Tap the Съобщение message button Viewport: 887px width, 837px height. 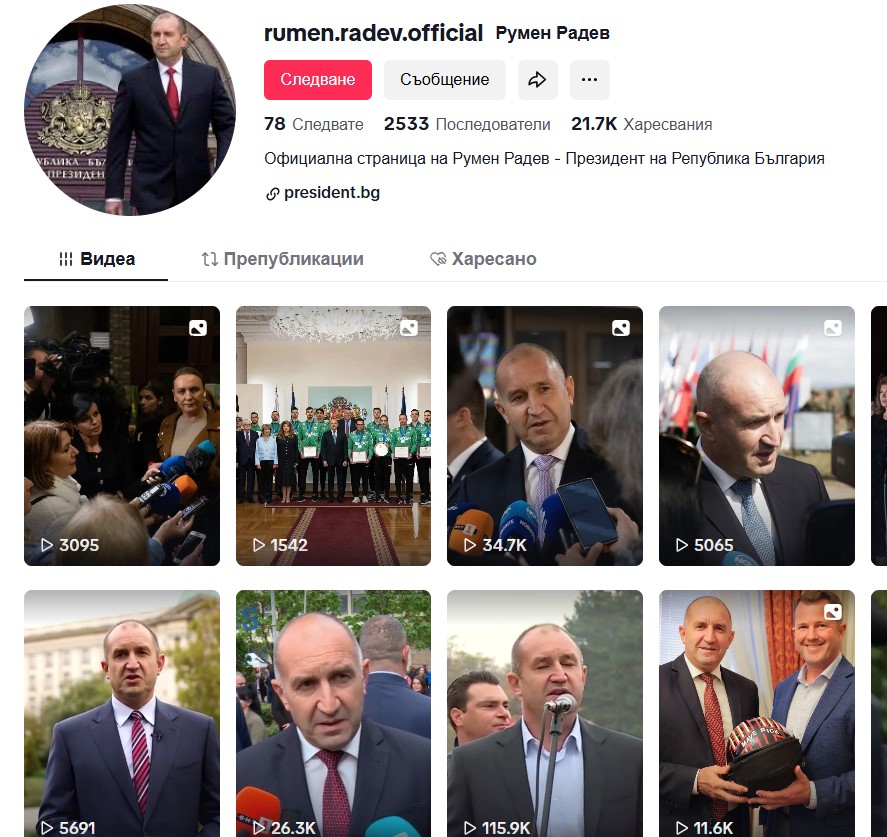[x=444, y=80]
